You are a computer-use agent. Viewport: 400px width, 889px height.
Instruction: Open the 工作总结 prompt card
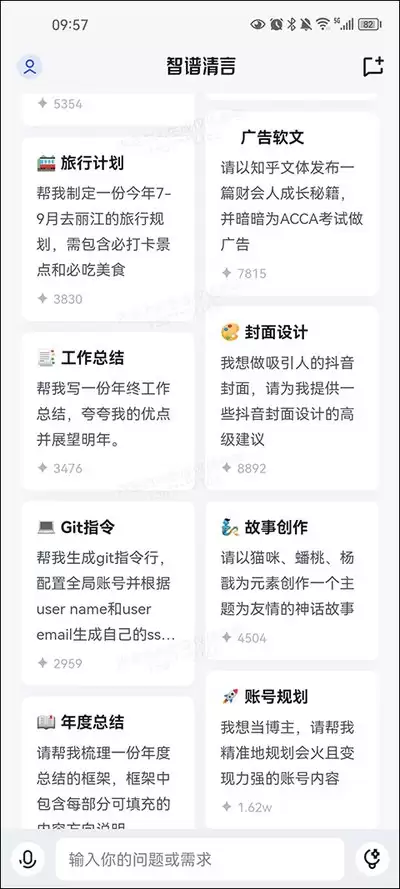point(108,411)
